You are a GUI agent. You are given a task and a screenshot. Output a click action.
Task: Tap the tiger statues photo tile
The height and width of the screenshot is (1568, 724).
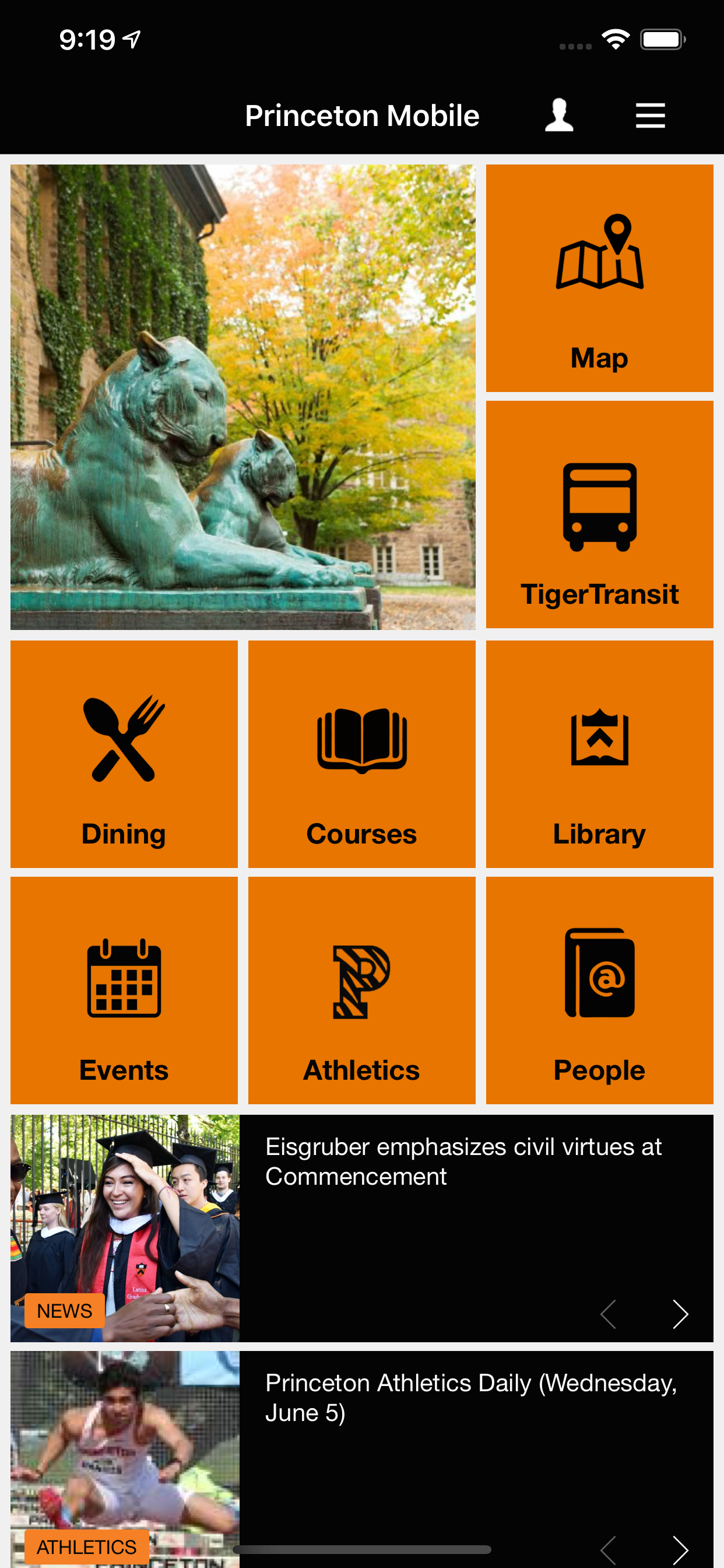pos(242,397)
